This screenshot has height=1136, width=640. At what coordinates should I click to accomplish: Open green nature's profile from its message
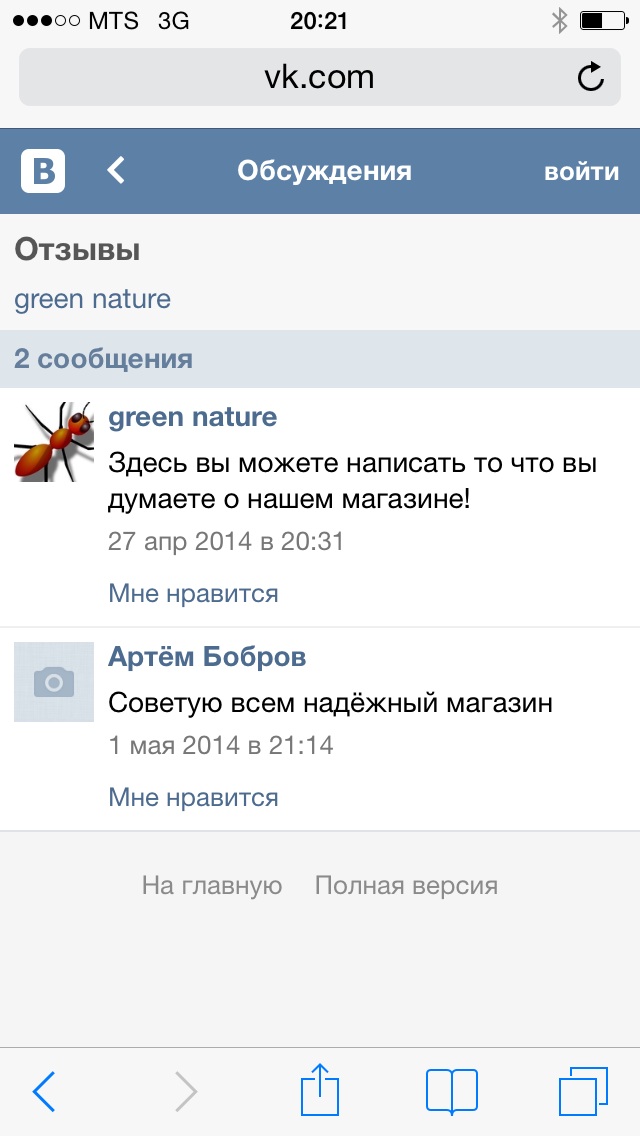click(x=192, y=417)
